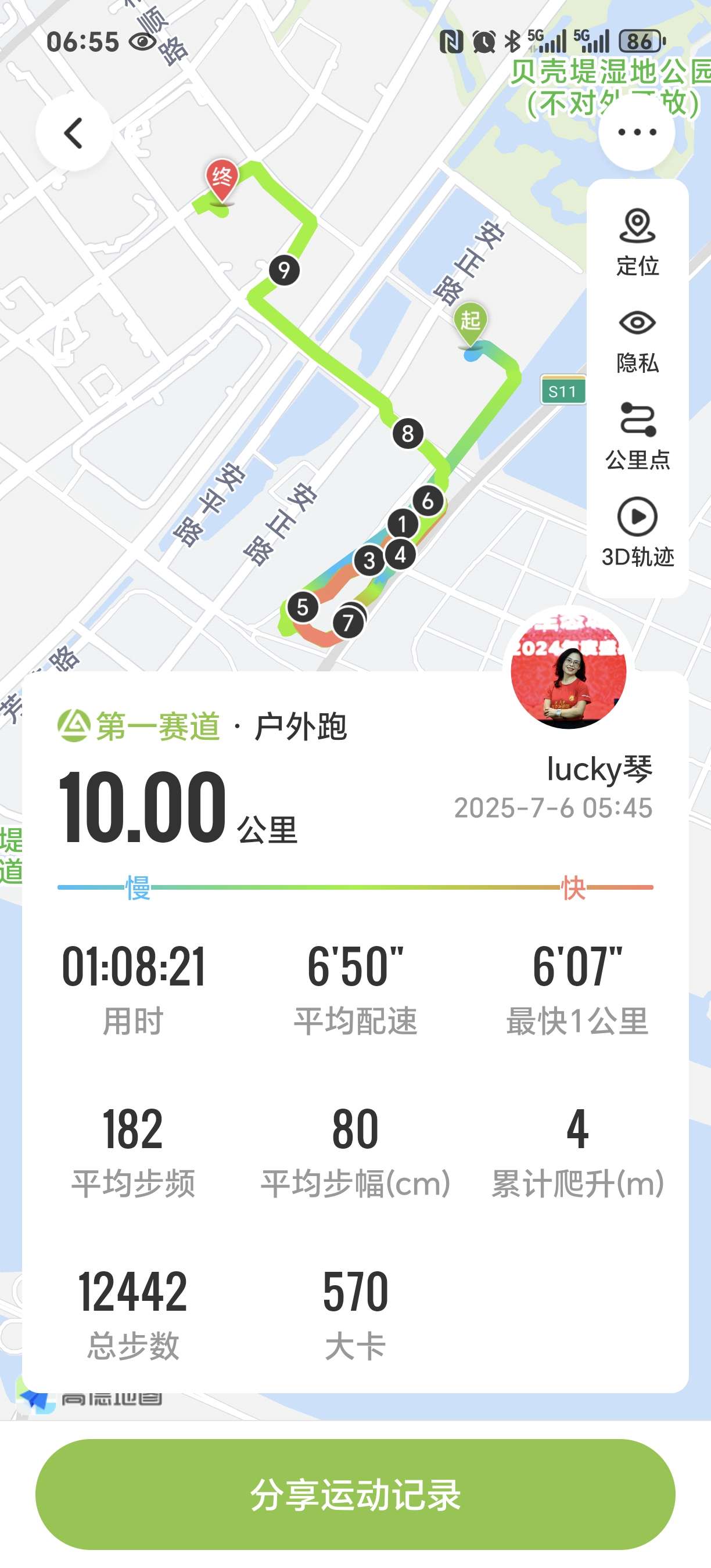Tap lucky琴's profile avatar photo
Image resolution: width=711 pixels, height=1568 pixels.
point(570,671)
